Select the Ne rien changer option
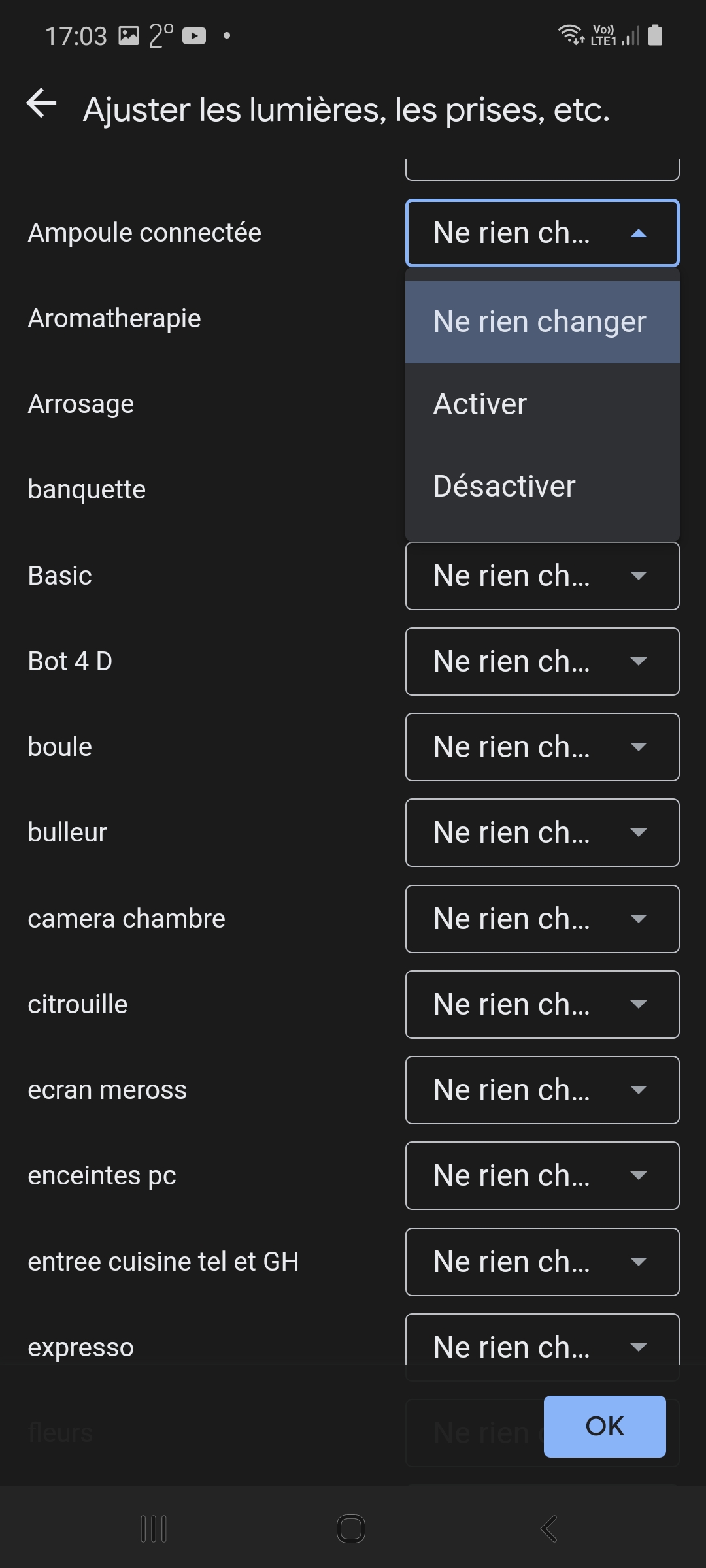Screen dimensions: 706x1568 tap(543, 322)
